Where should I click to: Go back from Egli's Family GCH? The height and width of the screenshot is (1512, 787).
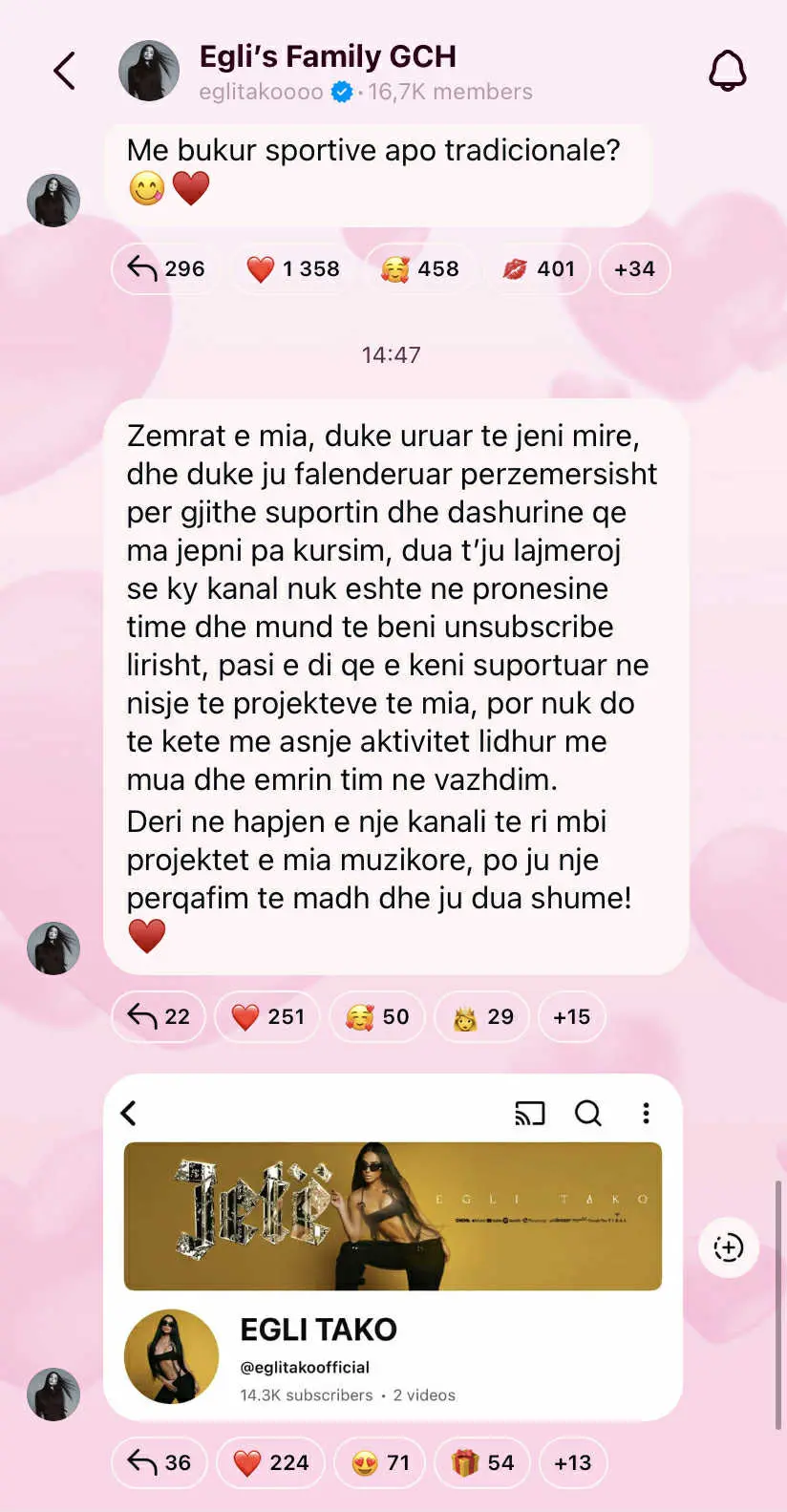click(x=64, y=72)
